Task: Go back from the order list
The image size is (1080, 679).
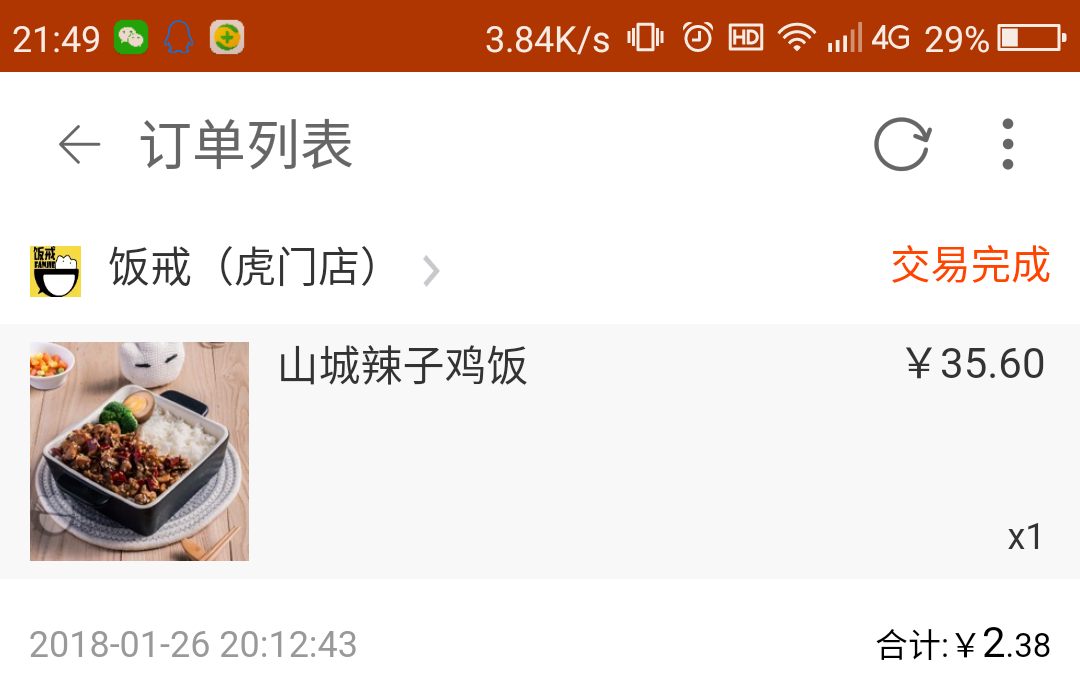Action: tap(79, 145)
